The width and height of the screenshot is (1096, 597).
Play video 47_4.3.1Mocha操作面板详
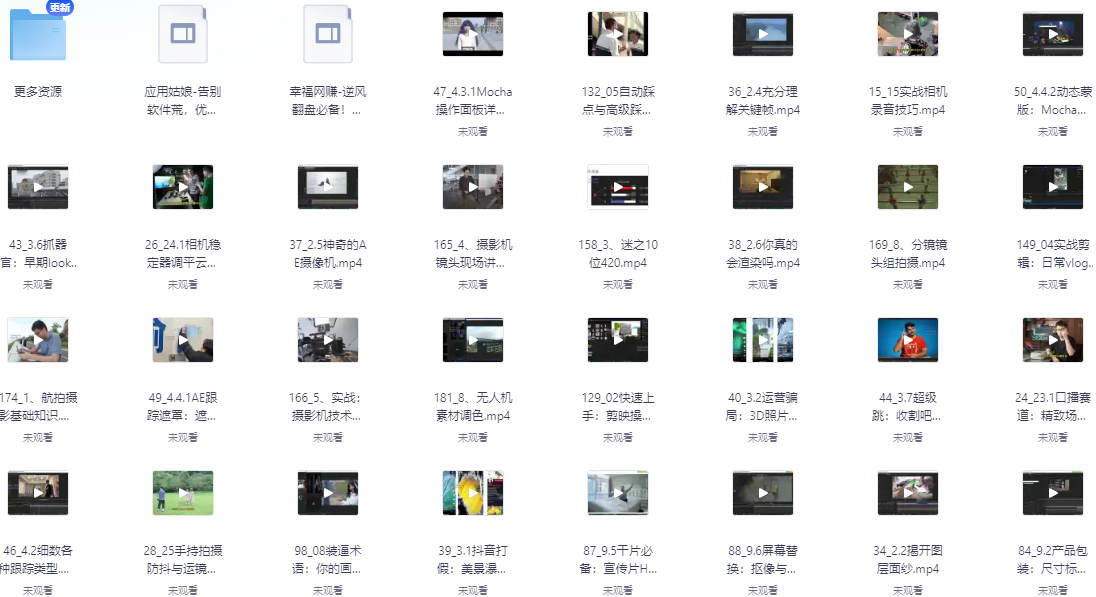[x=472, y=35]
